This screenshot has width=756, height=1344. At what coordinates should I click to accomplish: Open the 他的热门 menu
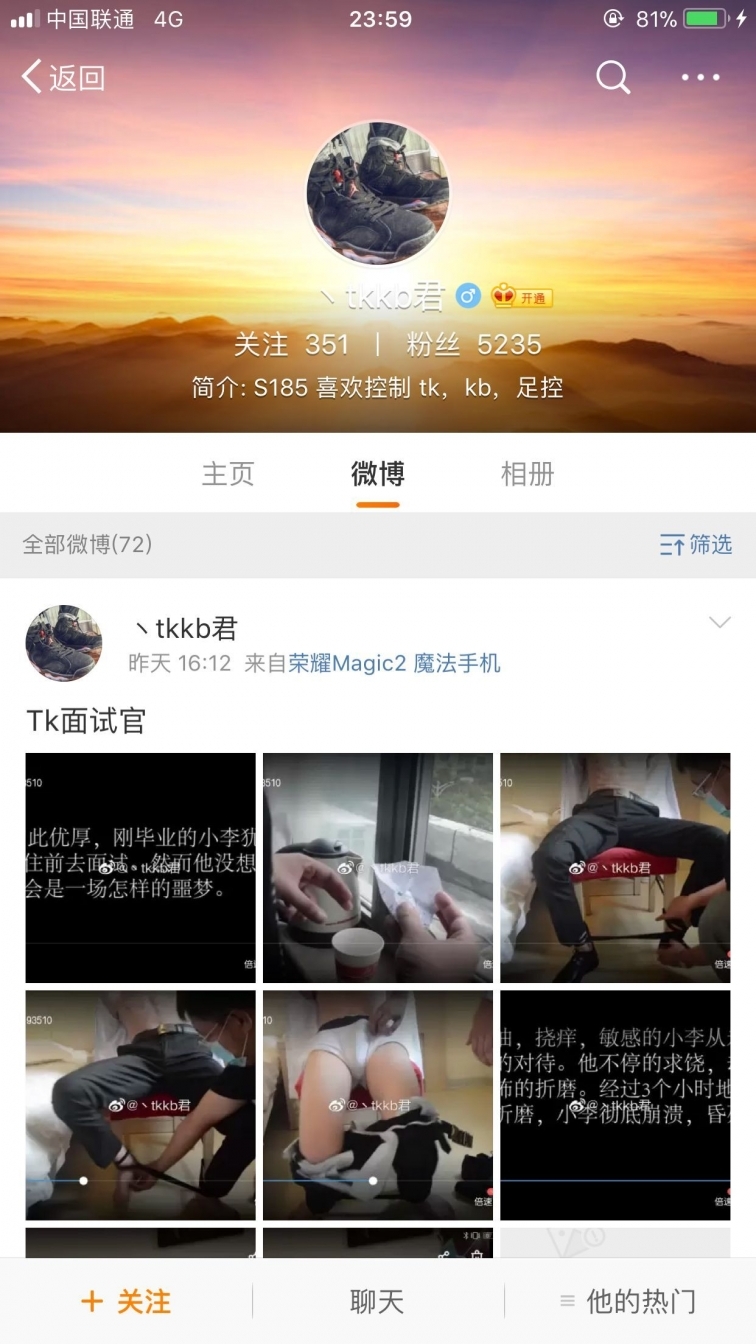pyautogui.click(x=628, y=1301)
